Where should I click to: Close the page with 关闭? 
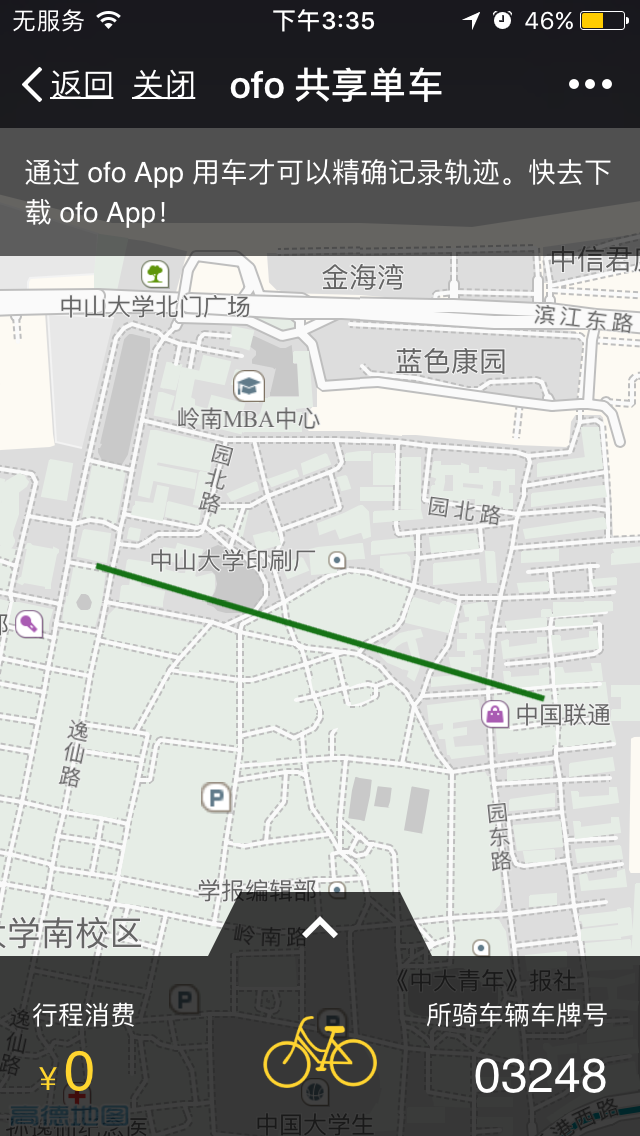163,85
